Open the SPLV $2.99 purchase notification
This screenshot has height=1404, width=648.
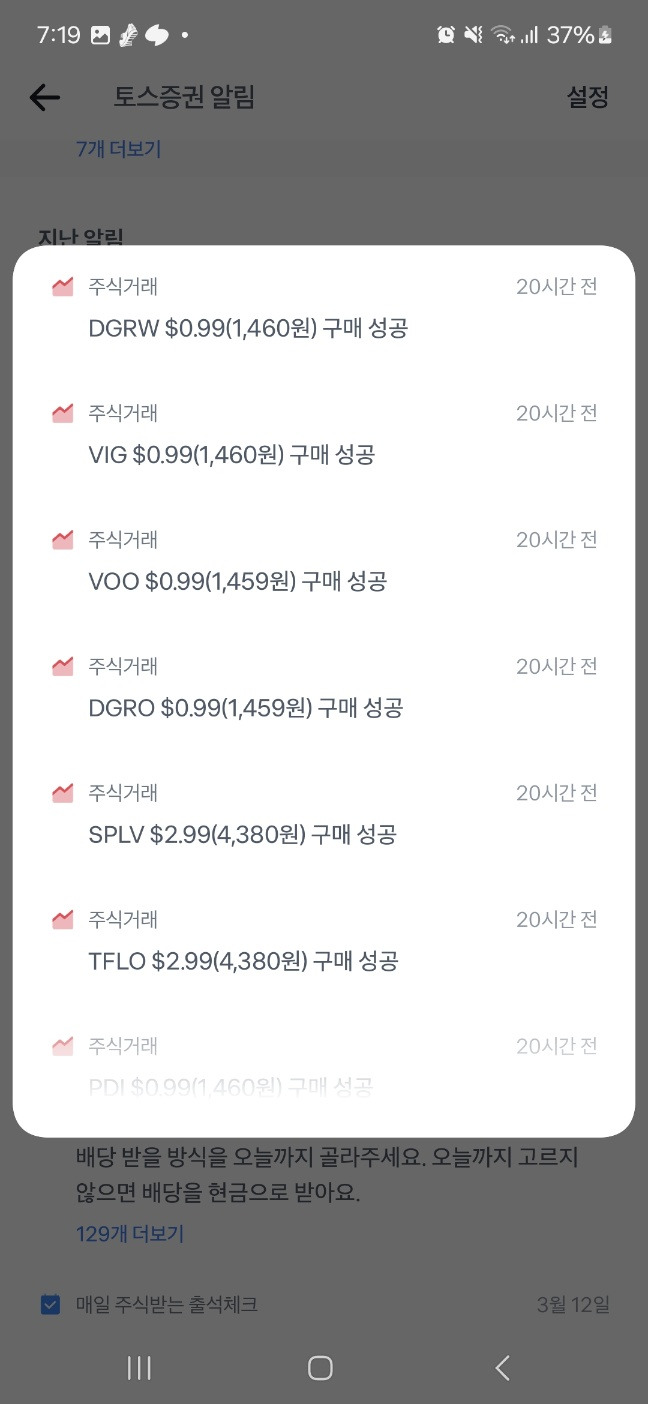click(324, 814)
